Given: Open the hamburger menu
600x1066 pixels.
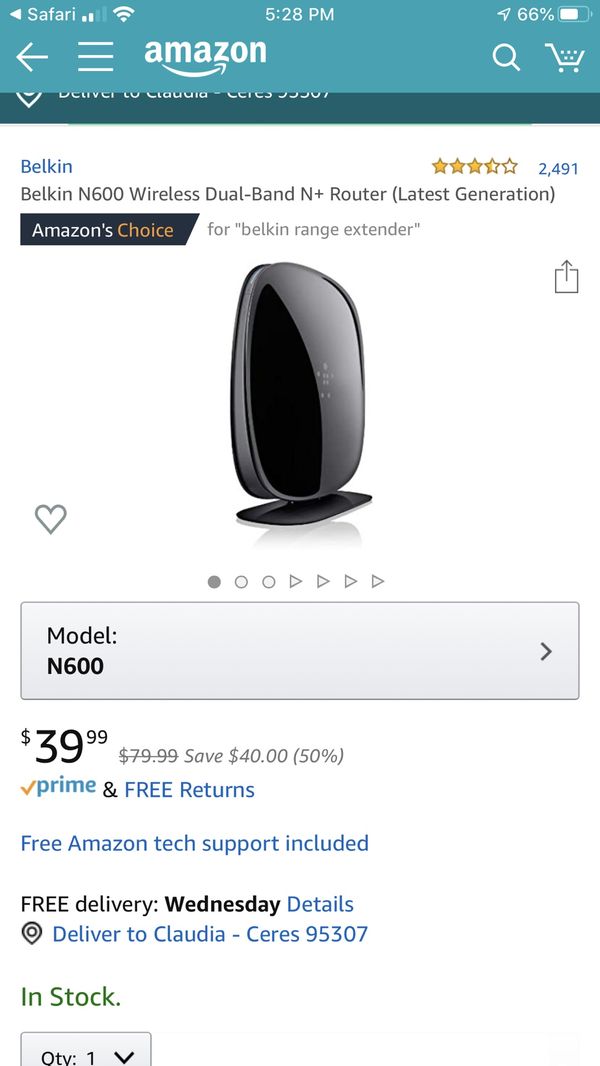Looking at the screenshot, I should 96,57.
